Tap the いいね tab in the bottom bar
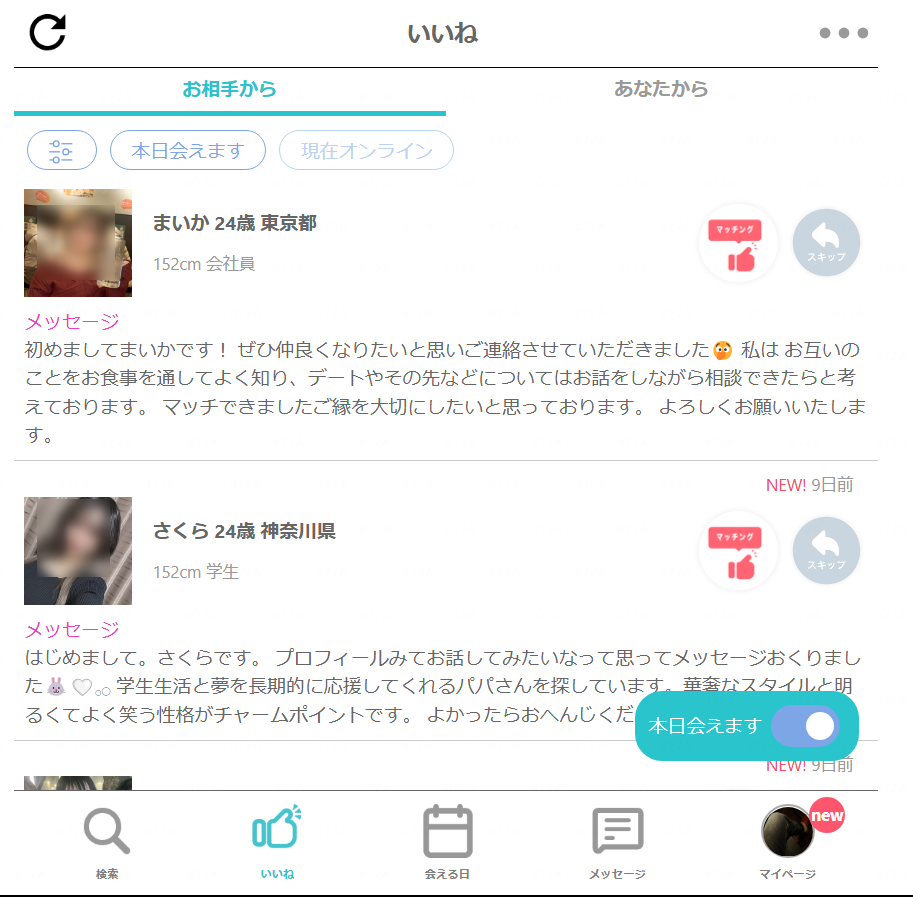The width and height of the screenshot is (913, 897). point(277,843)
